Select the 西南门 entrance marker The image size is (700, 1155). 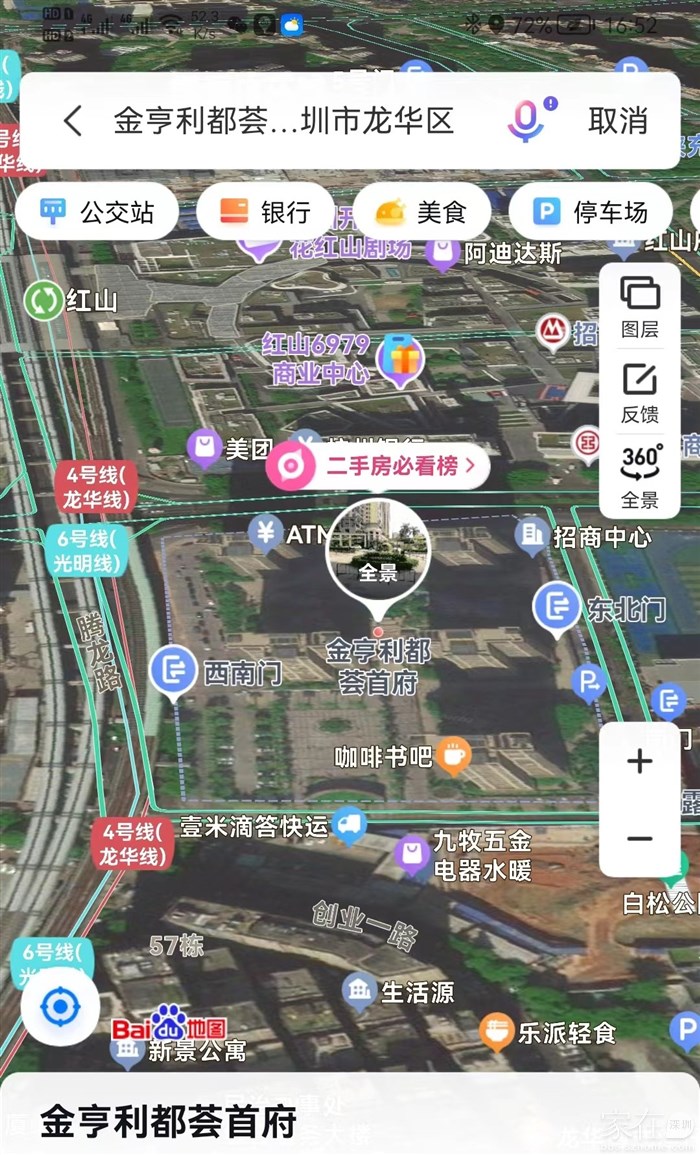[x=173, y=671]
